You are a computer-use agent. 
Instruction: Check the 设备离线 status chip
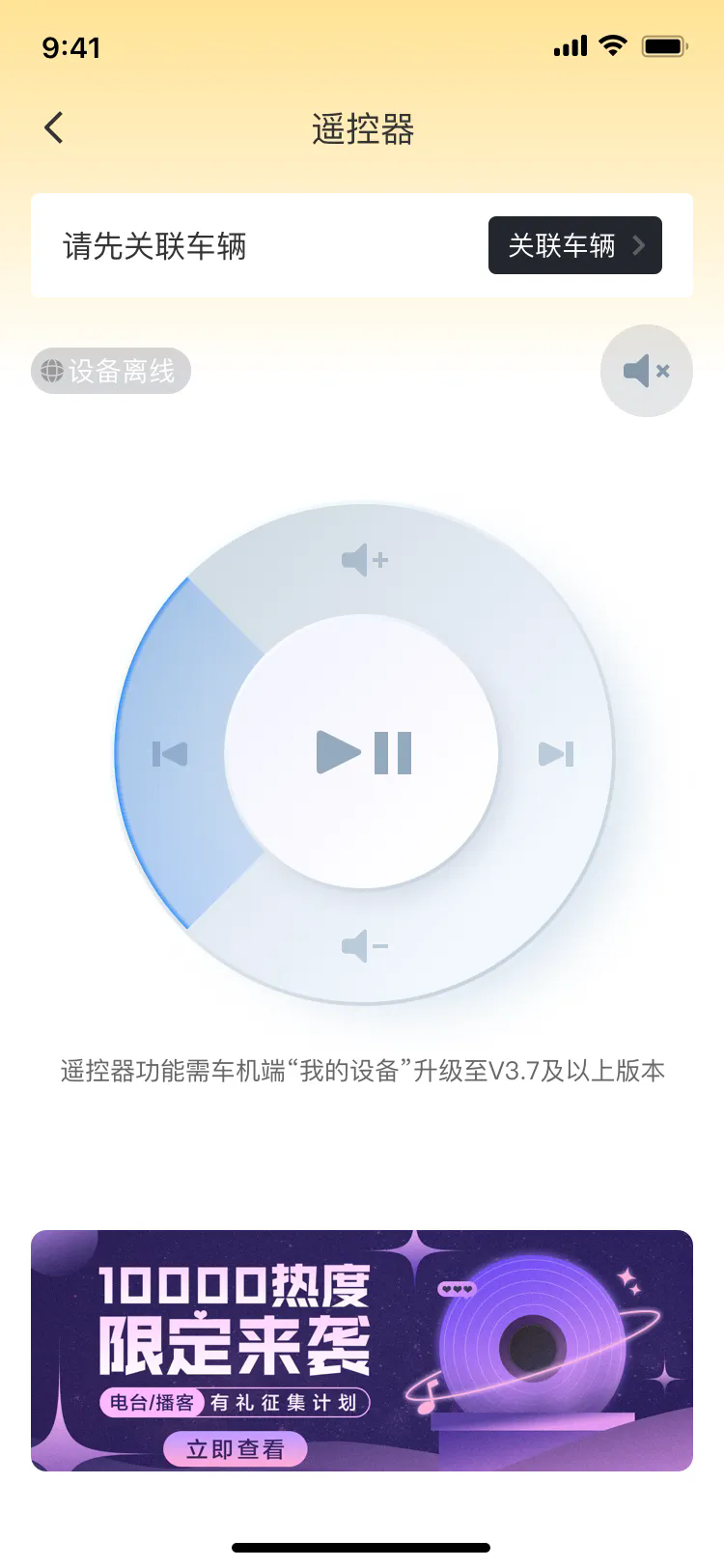[111, 371]
